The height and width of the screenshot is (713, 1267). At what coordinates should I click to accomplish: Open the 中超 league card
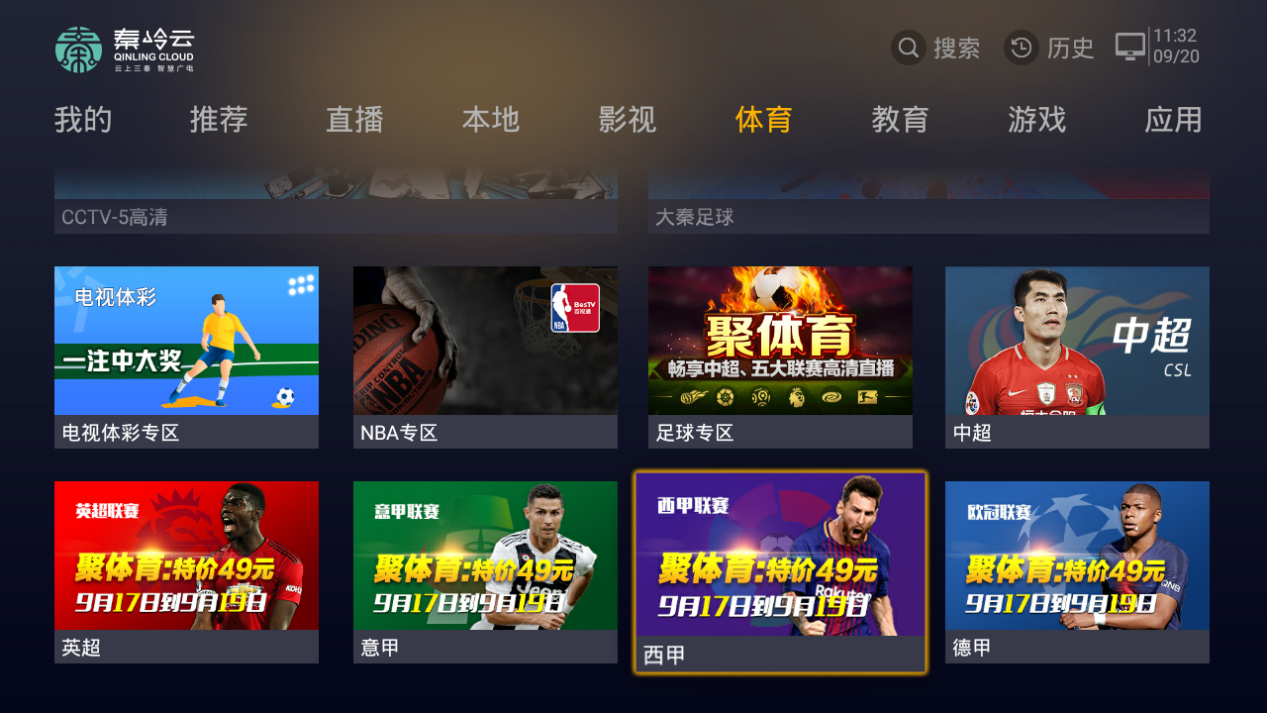[x=1077, y=356]
